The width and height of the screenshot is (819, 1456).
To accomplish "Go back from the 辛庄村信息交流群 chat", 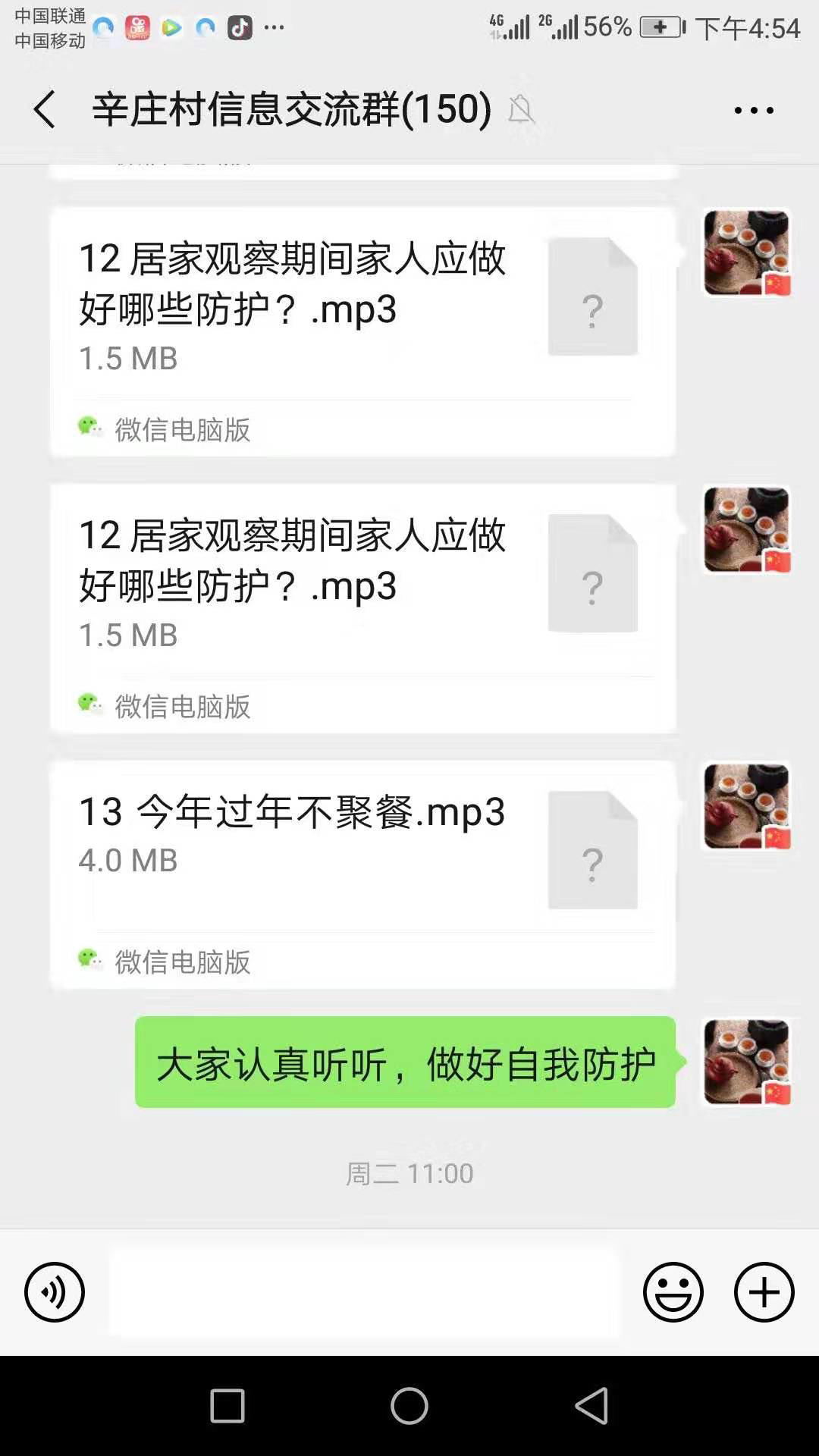I will tap(45, 109).
